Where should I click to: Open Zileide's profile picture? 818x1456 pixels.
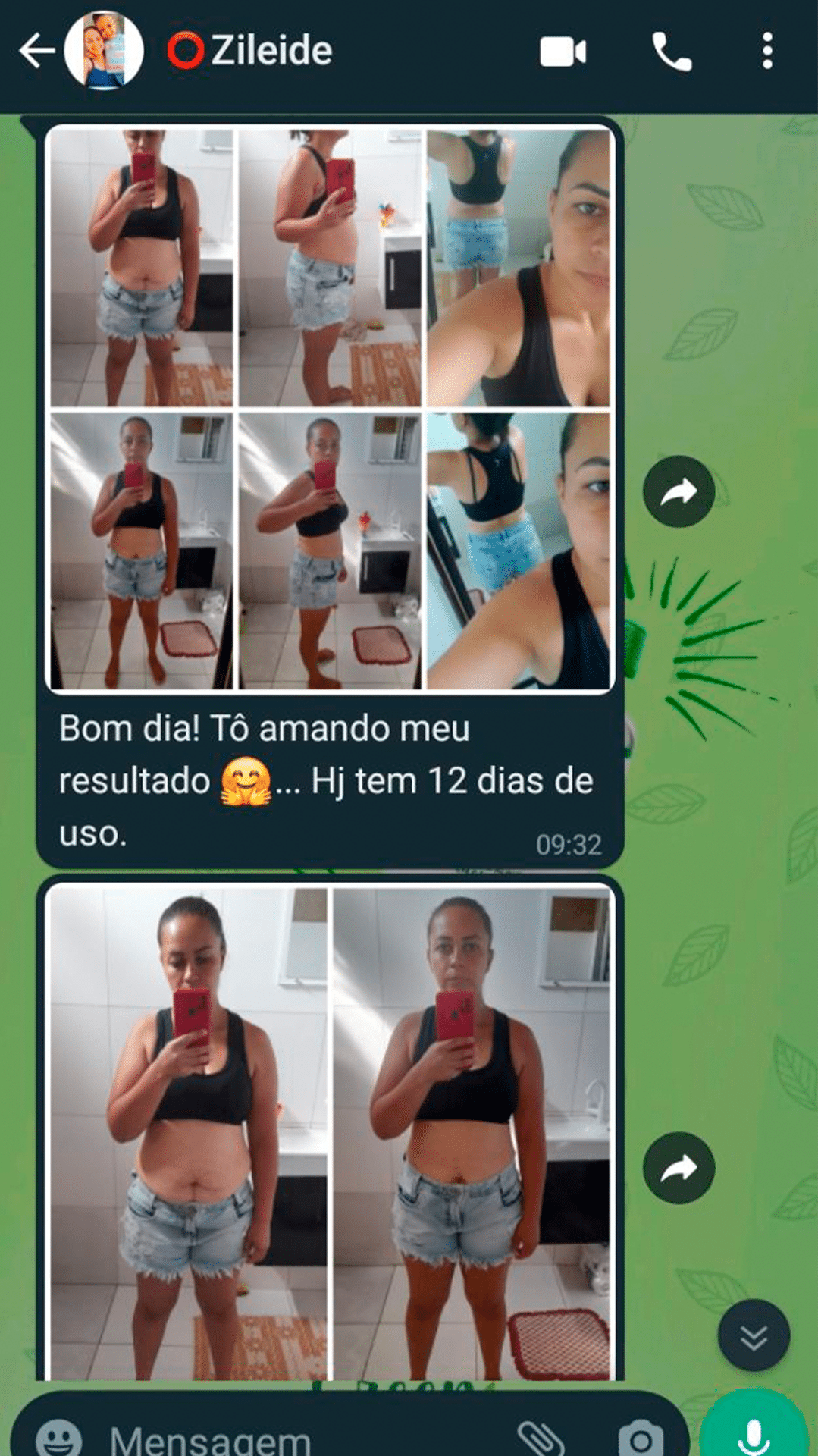tap(104, 51)
